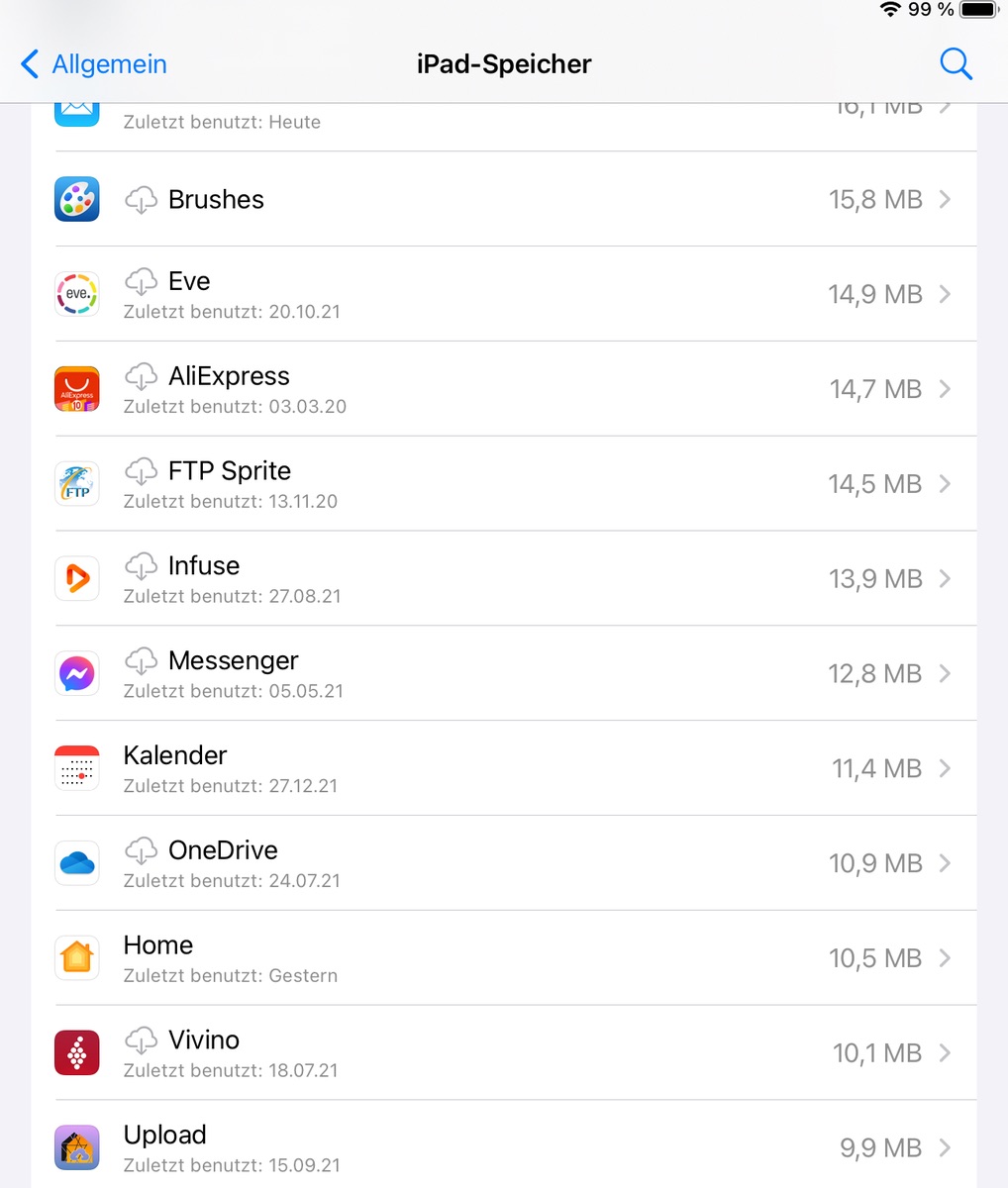1008x1188 pixels.
Task: Open Kalender storage details
Action: [515, 768]
